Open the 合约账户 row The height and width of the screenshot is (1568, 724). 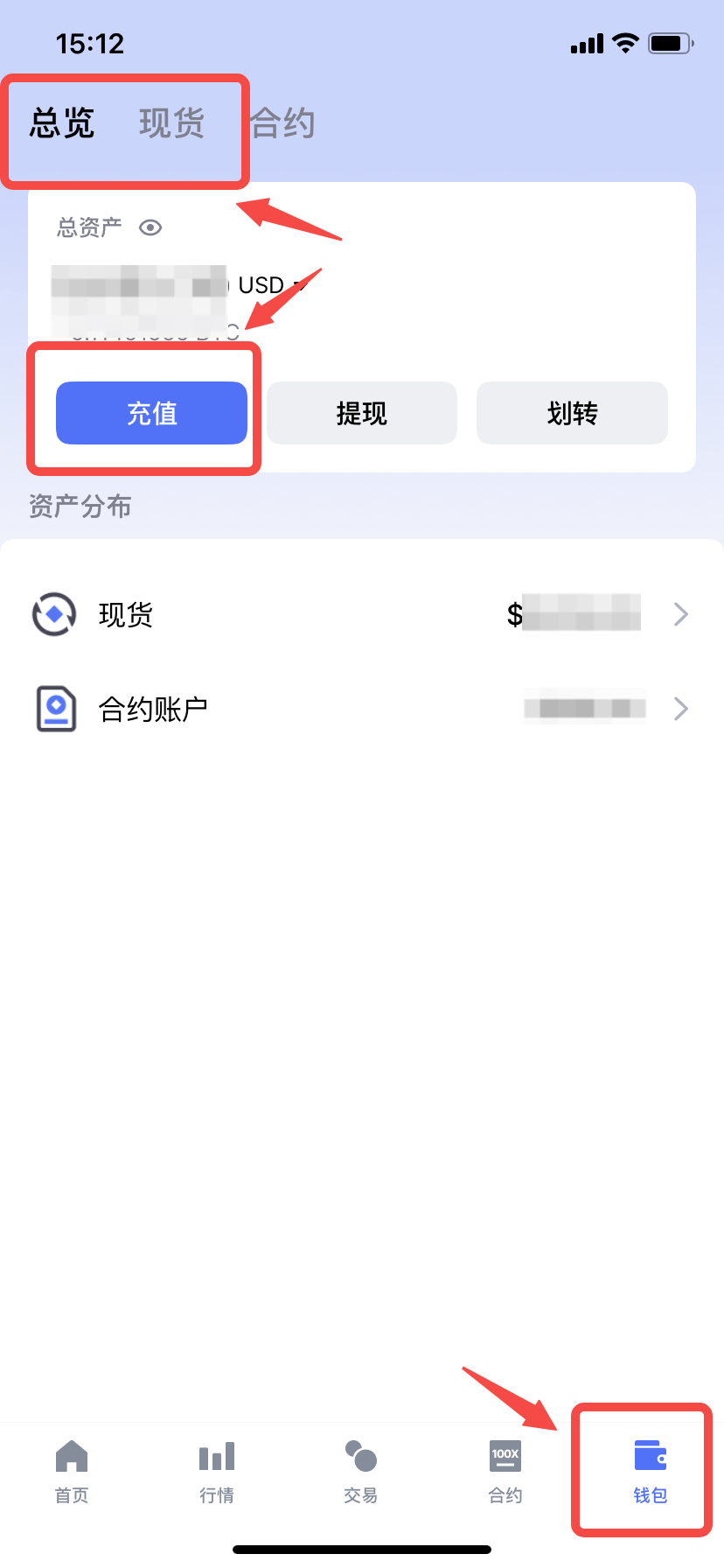coord(362,708)
